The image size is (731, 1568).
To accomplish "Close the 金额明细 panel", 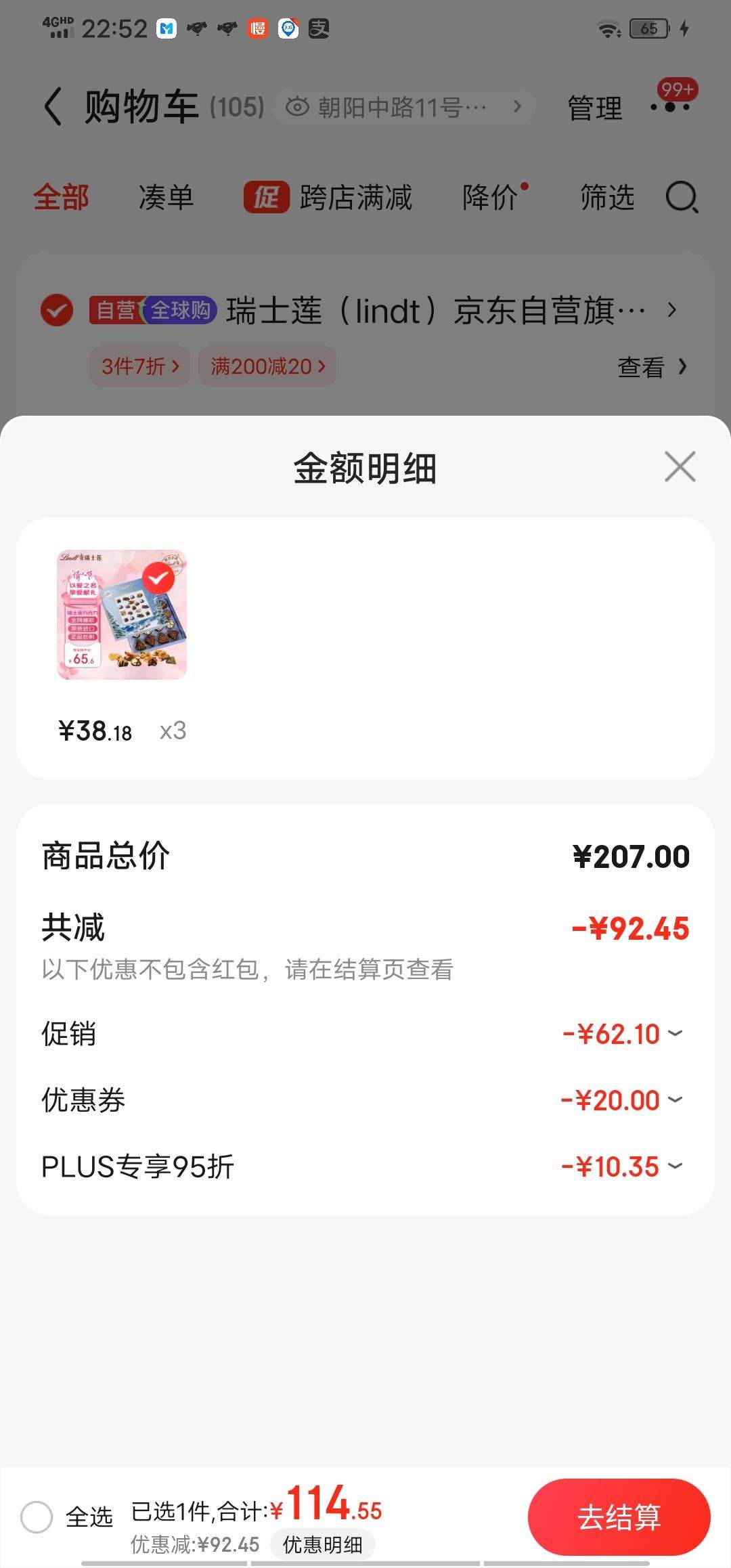I will (680, 466).
